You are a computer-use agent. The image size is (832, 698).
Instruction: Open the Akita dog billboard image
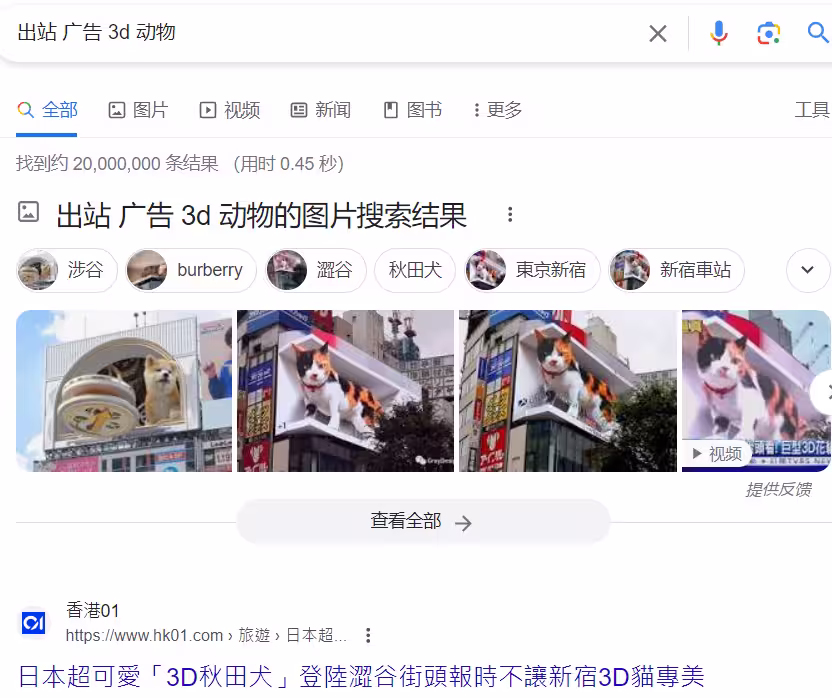(x=124, y=391)
